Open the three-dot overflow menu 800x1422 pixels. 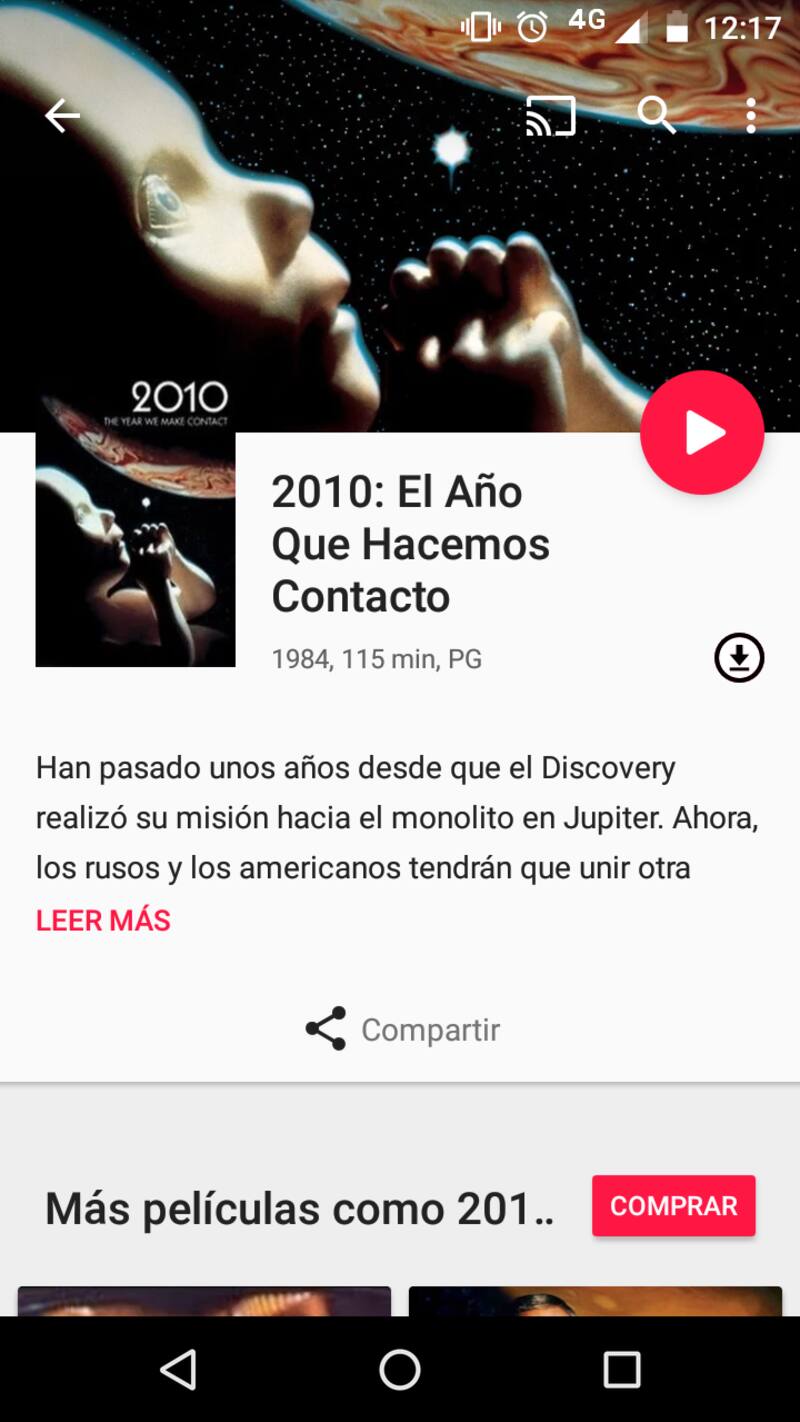[750, 117]
